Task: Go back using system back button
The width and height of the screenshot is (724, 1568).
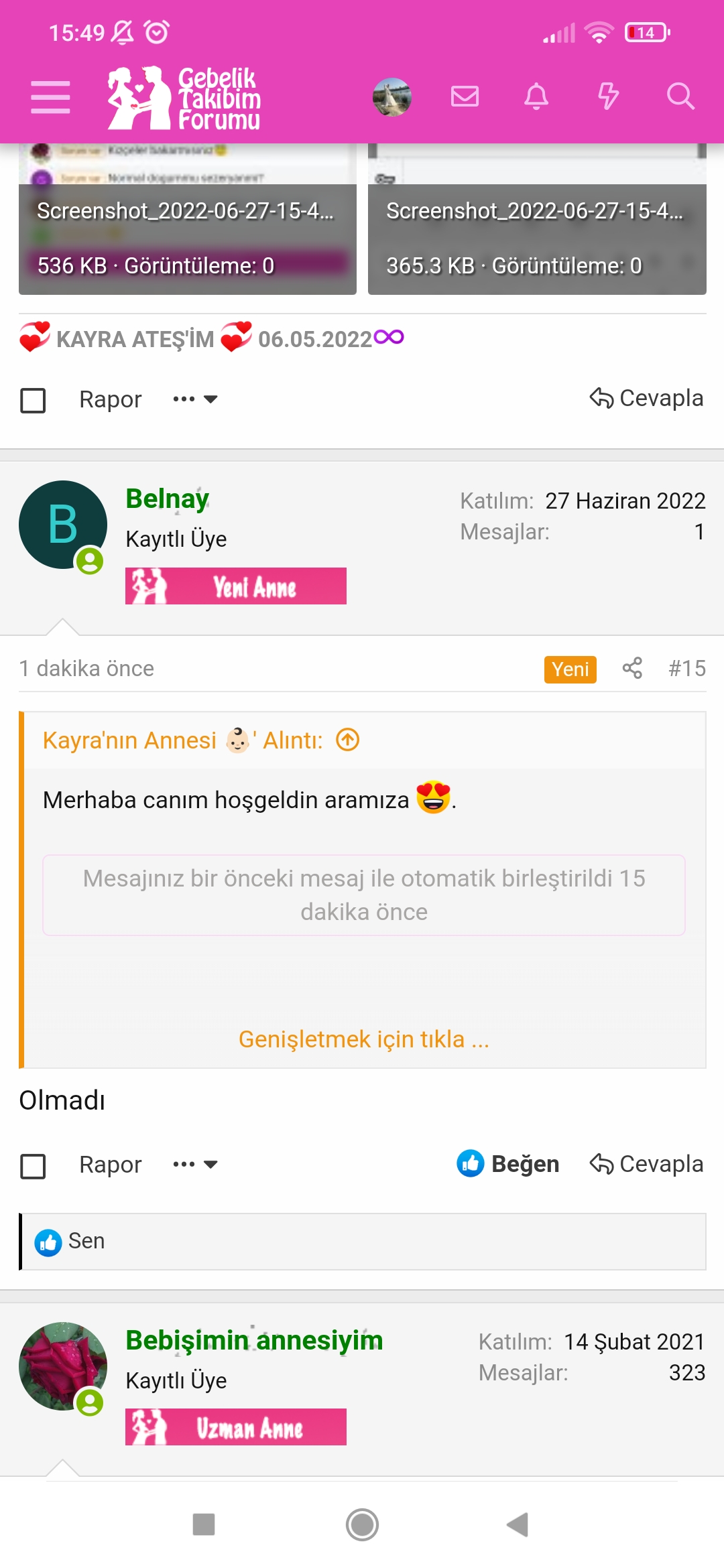Action: pos(518,1524)
